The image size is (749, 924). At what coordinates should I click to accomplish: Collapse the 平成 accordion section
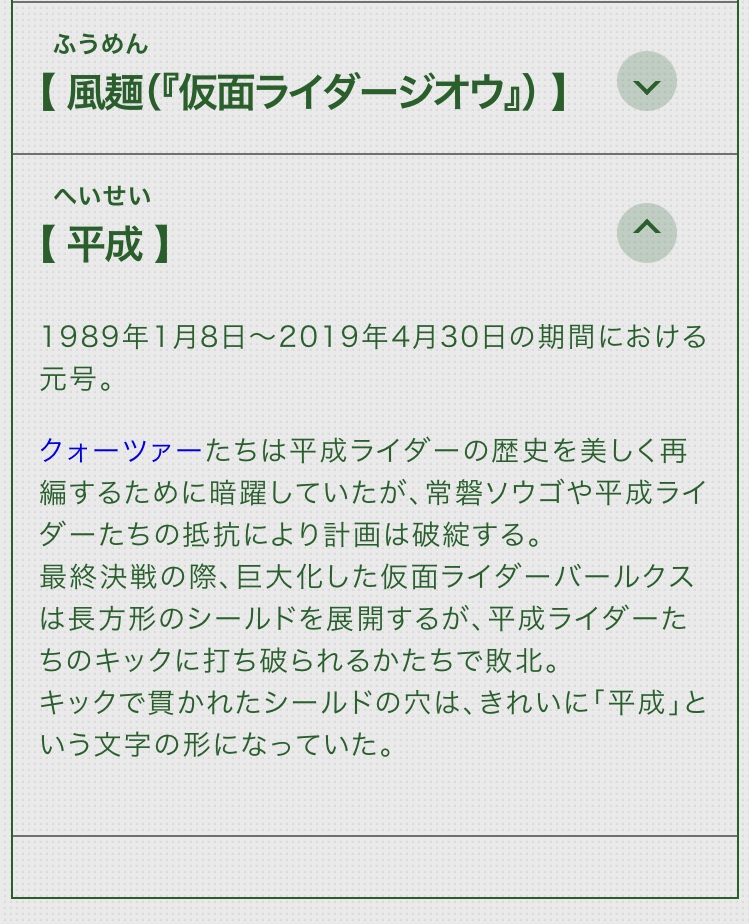point(647,232)
